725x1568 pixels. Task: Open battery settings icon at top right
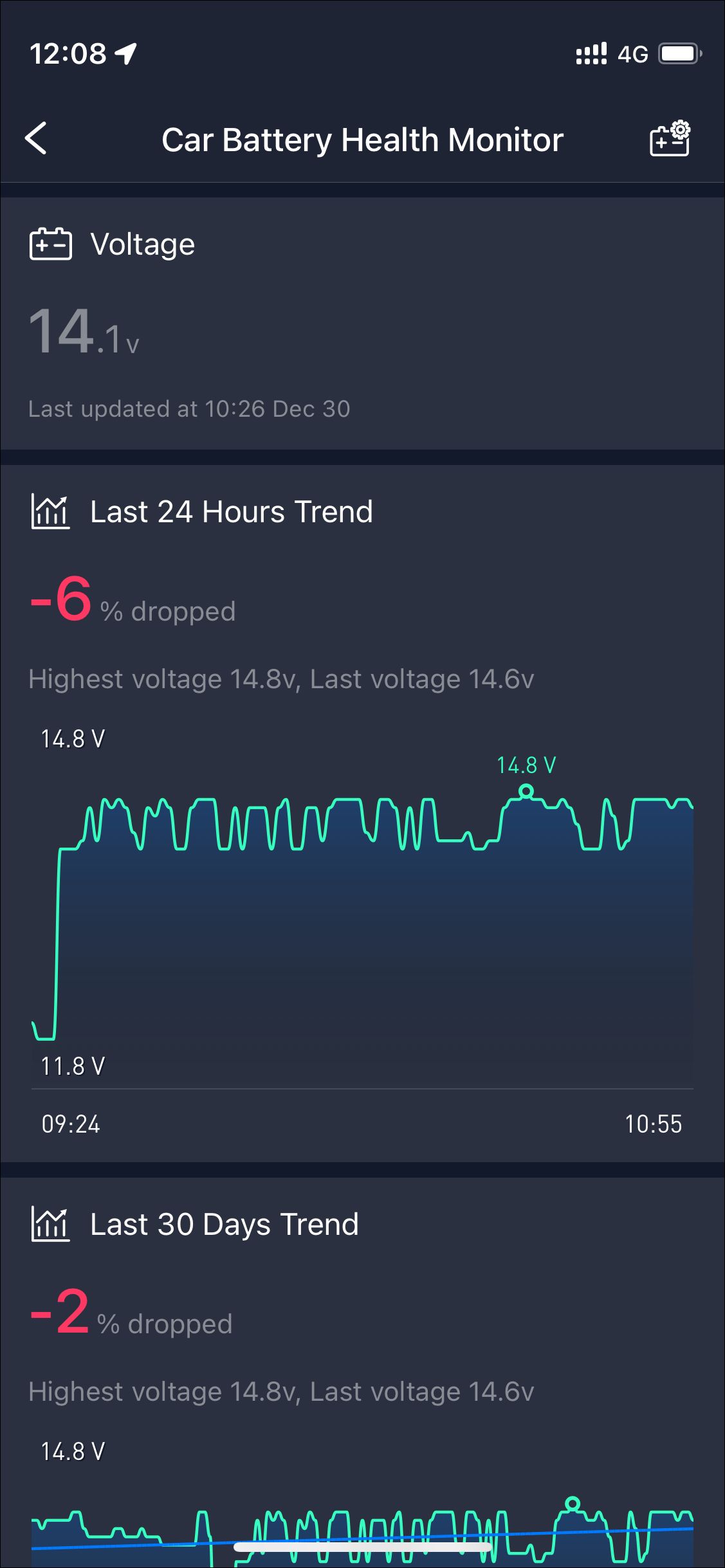point(670,138)
